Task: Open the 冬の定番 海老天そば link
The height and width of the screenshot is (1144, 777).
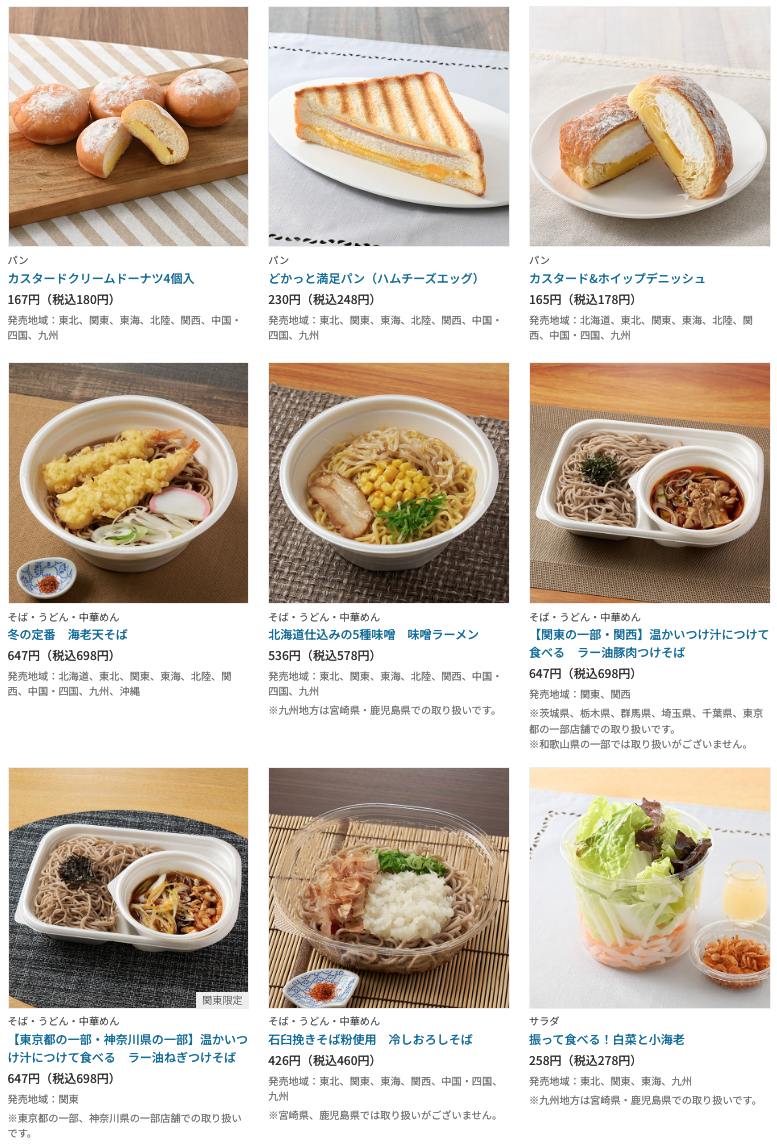Action: coord(67,634)
